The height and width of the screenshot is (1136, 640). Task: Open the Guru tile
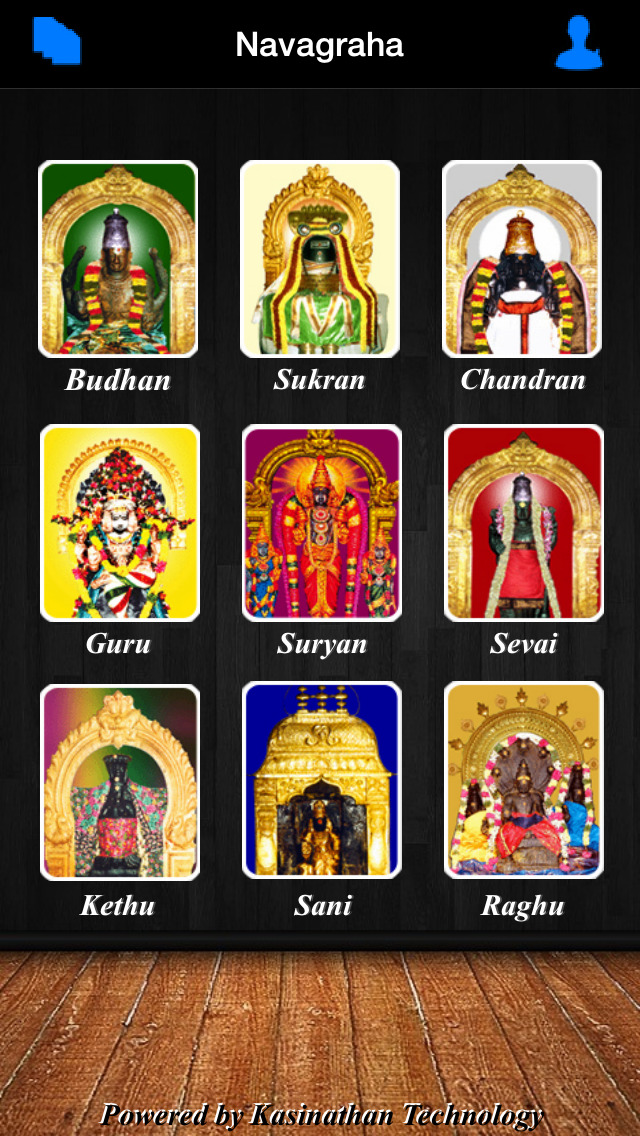(x=119, y=523)
